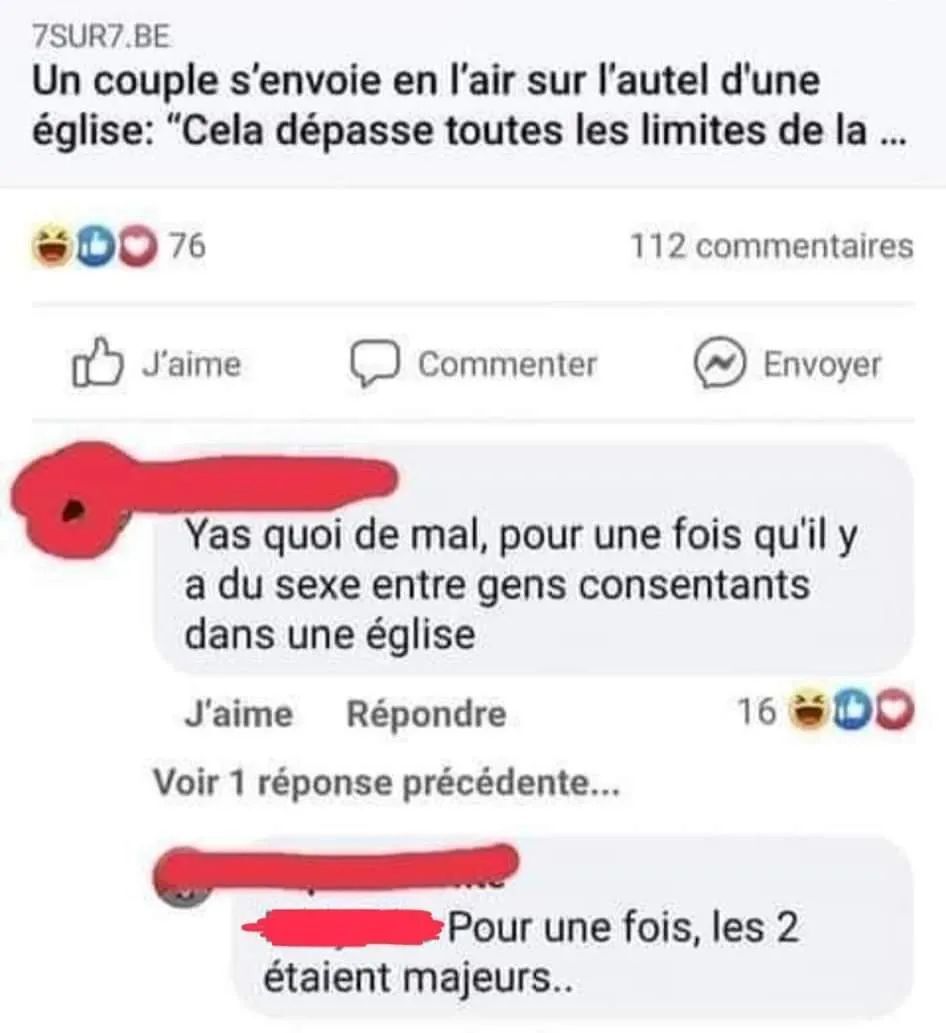
Task: Expand "Voir 1 réponse précédente..."
Action: click(x=386, y=782)
